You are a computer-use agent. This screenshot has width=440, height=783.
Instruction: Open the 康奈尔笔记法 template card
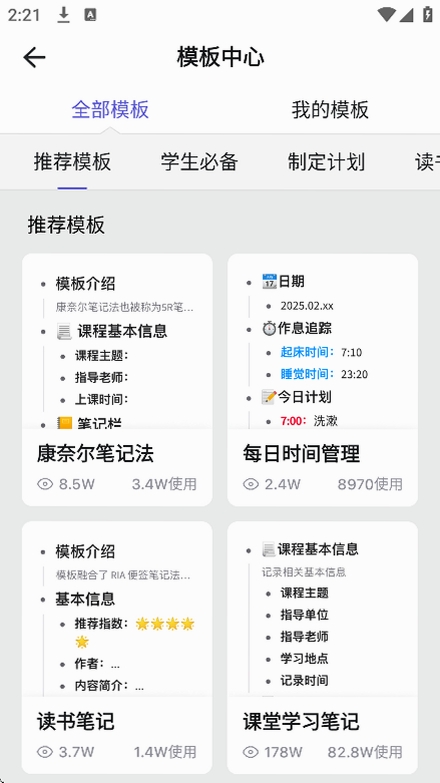coord(117,380)
